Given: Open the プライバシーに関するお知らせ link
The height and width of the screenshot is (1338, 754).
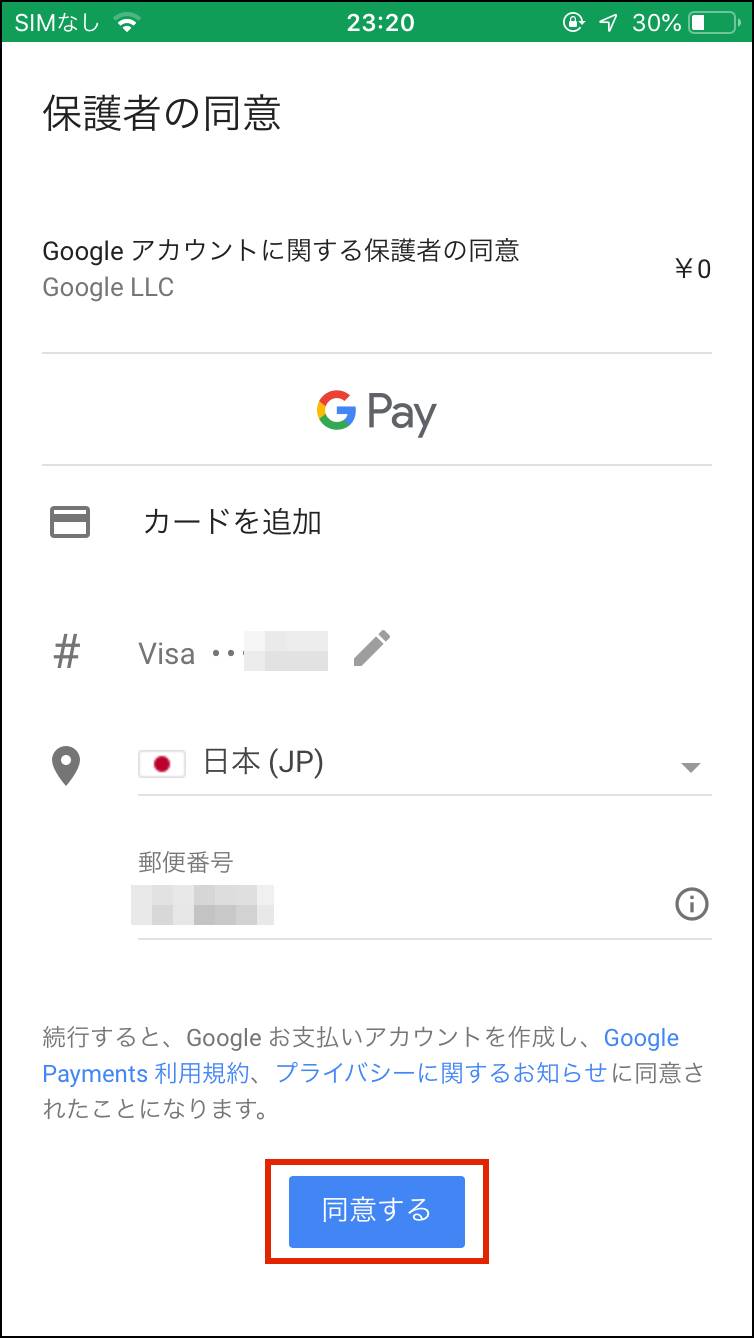Looking at the screenshot, I should (x=441, y=1073).
